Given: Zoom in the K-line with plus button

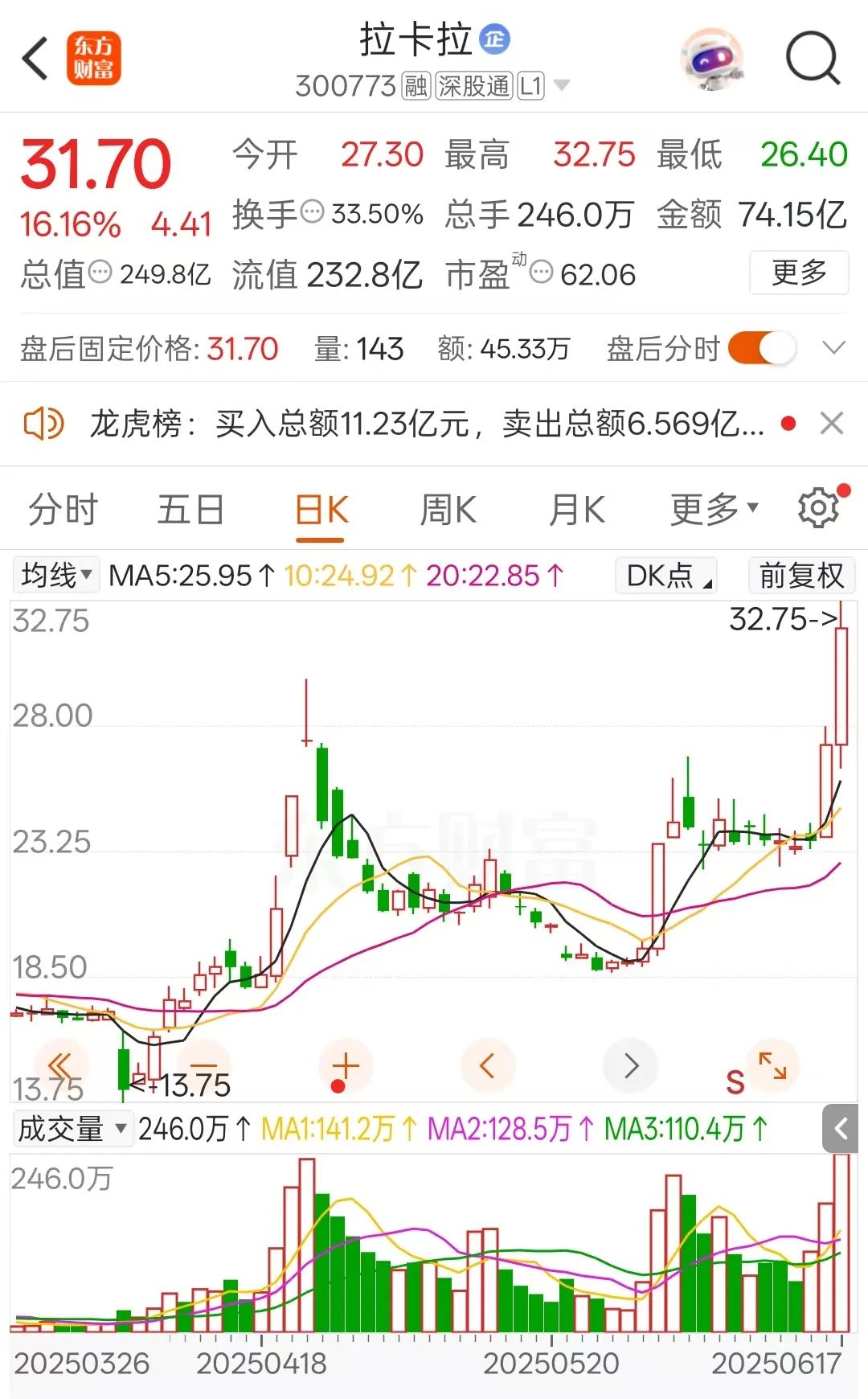Looking at the screenshot, I should (x=346, y=1066).
